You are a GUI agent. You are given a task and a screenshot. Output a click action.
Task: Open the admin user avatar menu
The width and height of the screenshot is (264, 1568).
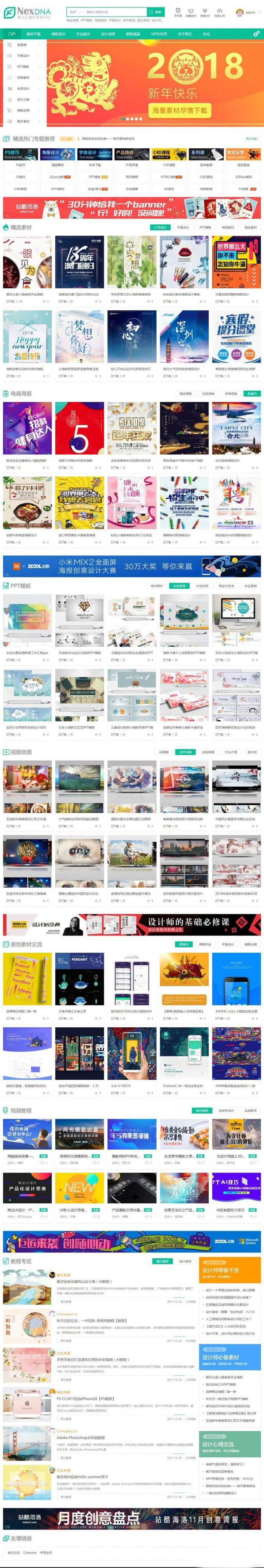(x=240, y=12)
